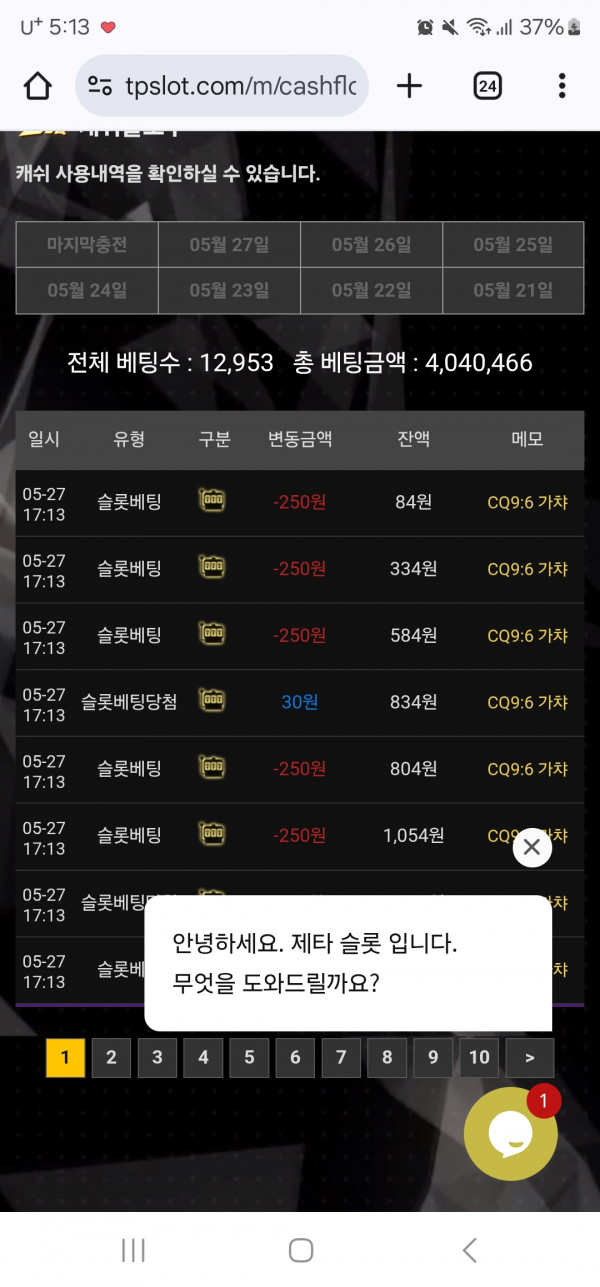Go to browser home page
This screenshot has height=1287, width=600.
[x=38, y=87]
